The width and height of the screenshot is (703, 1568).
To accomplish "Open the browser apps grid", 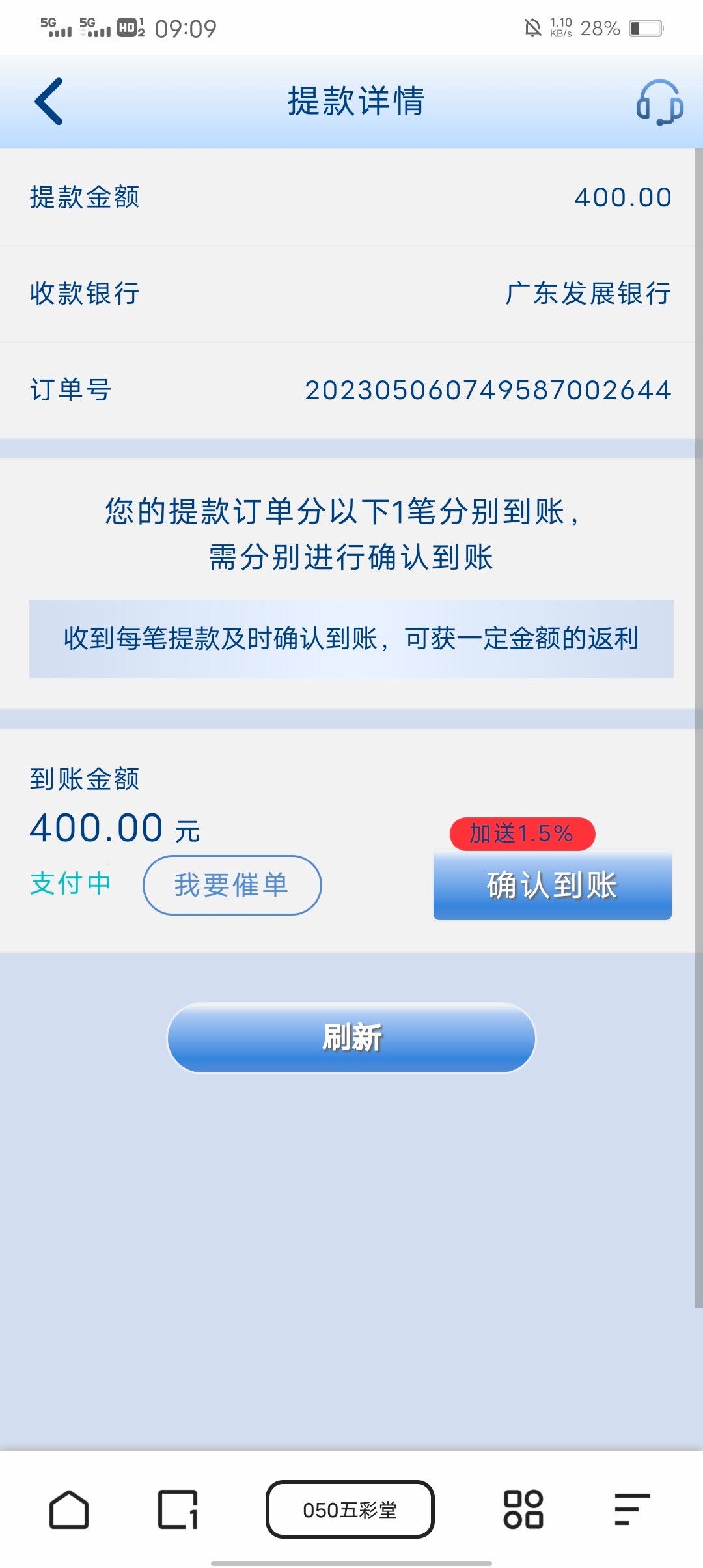I will coord(523,1509).
